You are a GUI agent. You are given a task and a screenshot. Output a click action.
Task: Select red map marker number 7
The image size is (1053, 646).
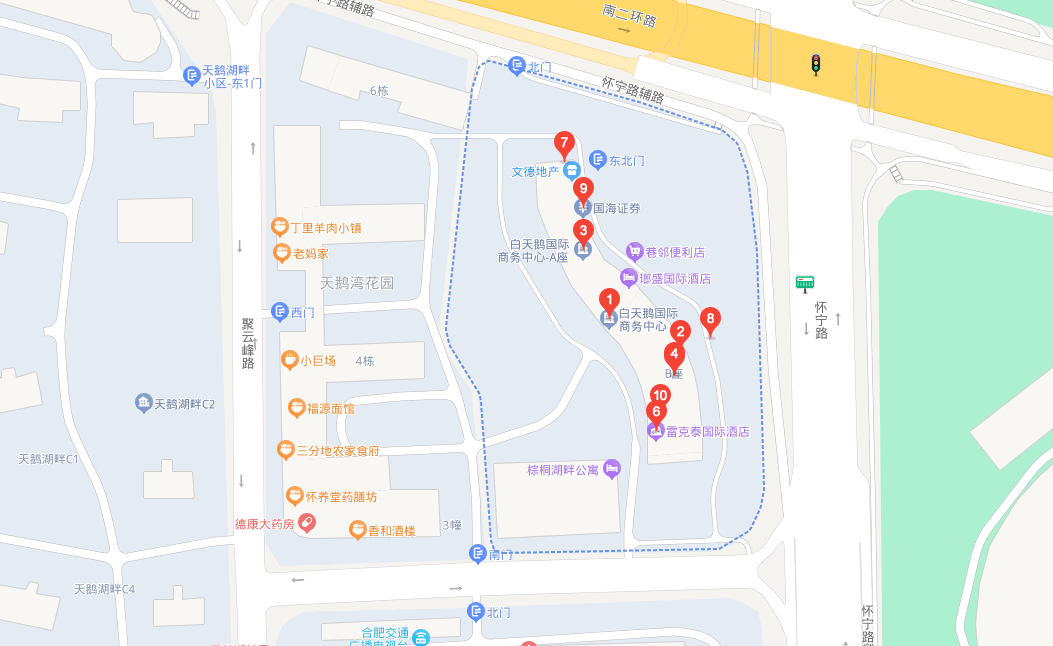(565, 143)
